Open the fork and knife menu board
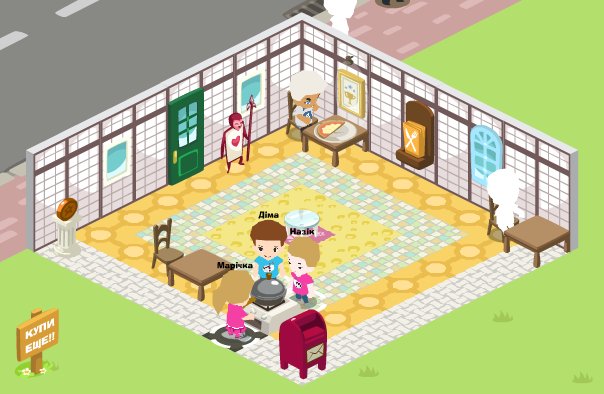The image size is (604, 394). (x=415, y=135)
